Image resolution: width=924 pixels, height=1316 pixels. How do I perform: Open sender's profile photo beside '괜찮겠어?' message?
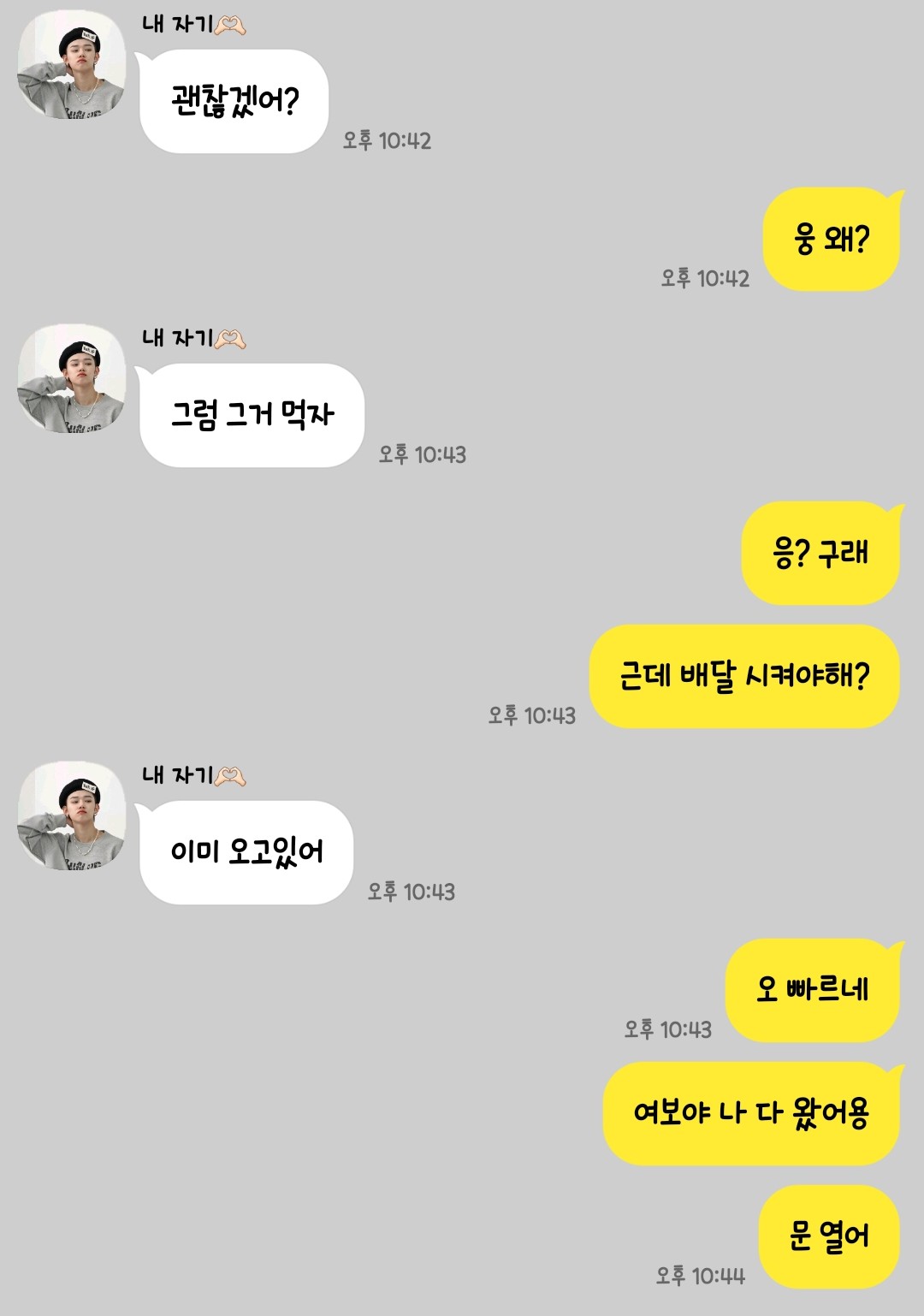click(72, 65)
